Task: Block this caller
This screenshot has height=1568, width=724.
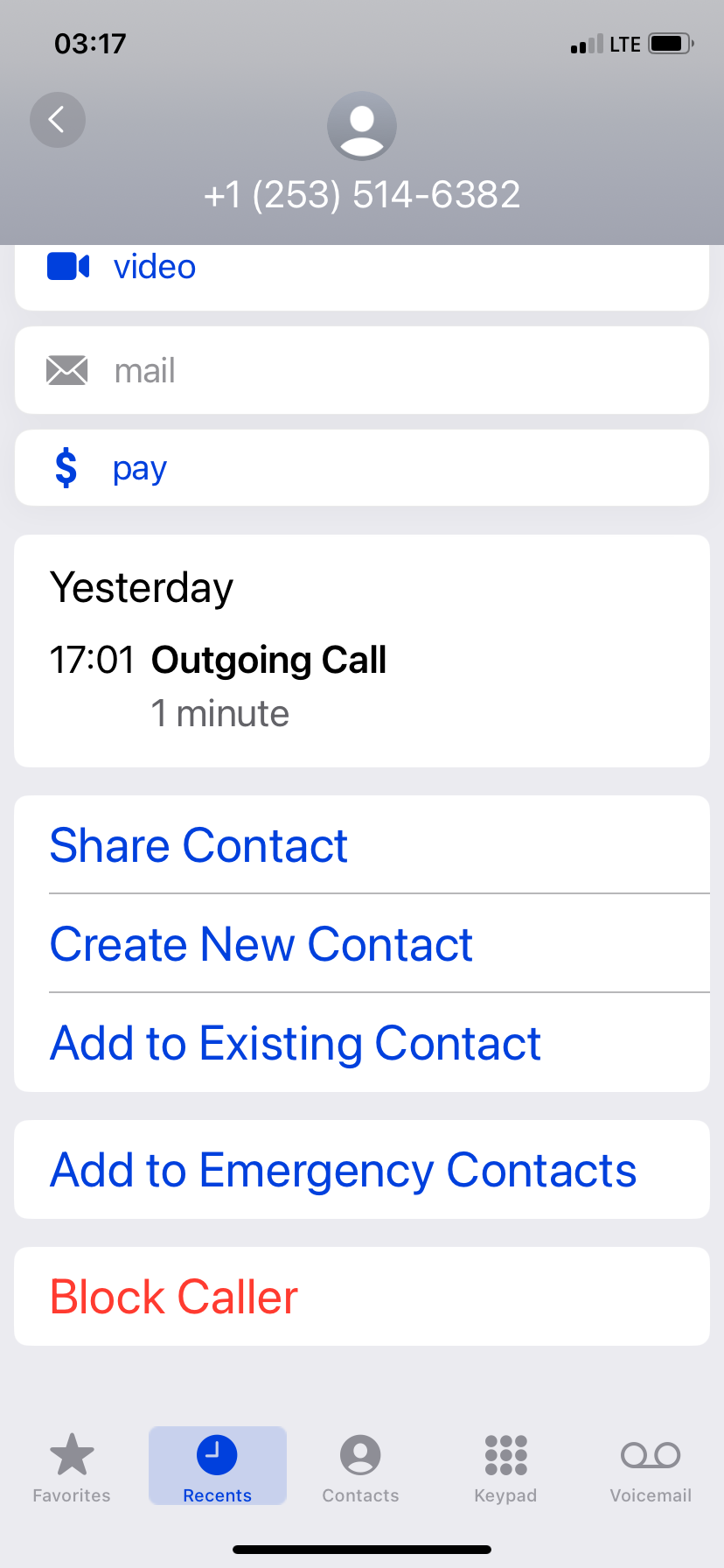Action: click(x=174, y=1298)
